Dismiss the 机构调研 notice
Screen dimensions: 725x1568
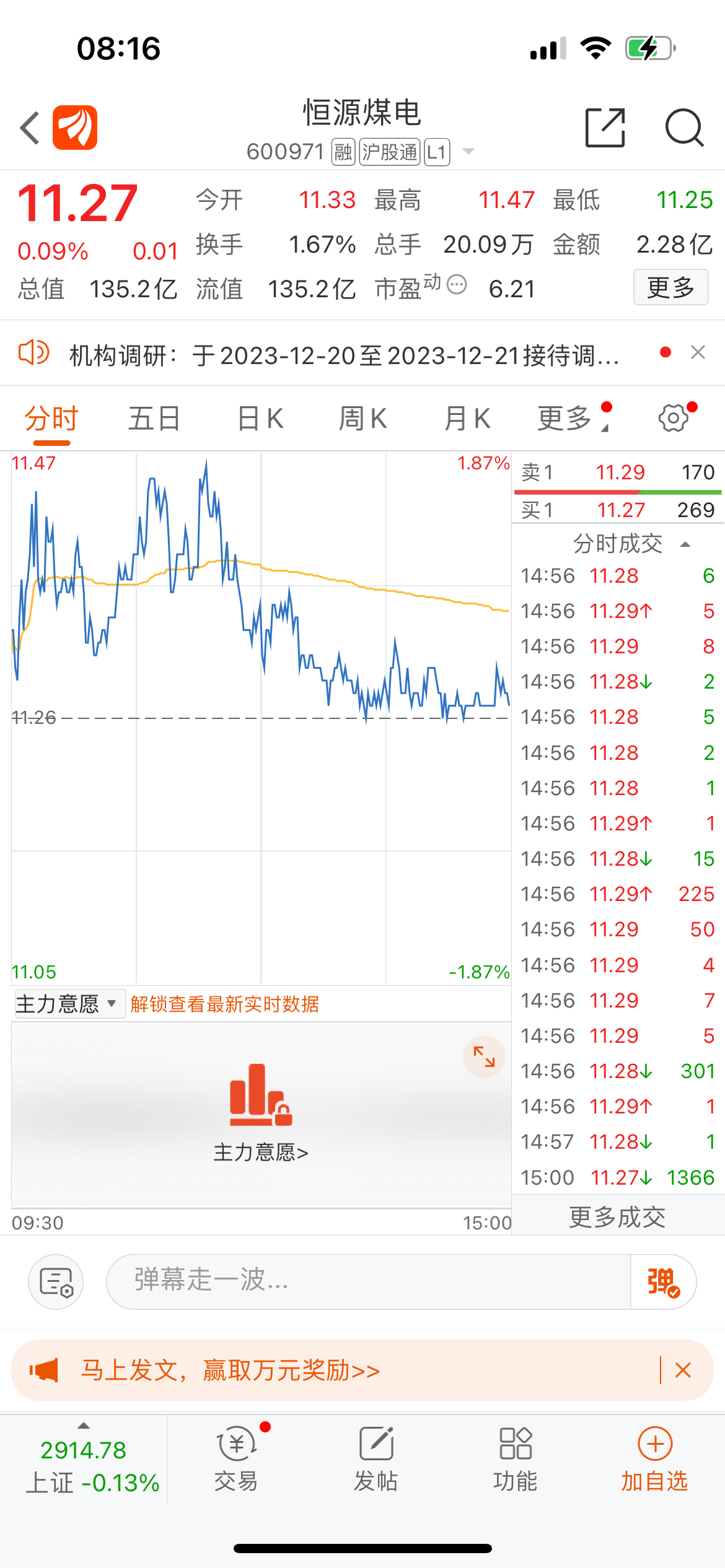[698, 352]
